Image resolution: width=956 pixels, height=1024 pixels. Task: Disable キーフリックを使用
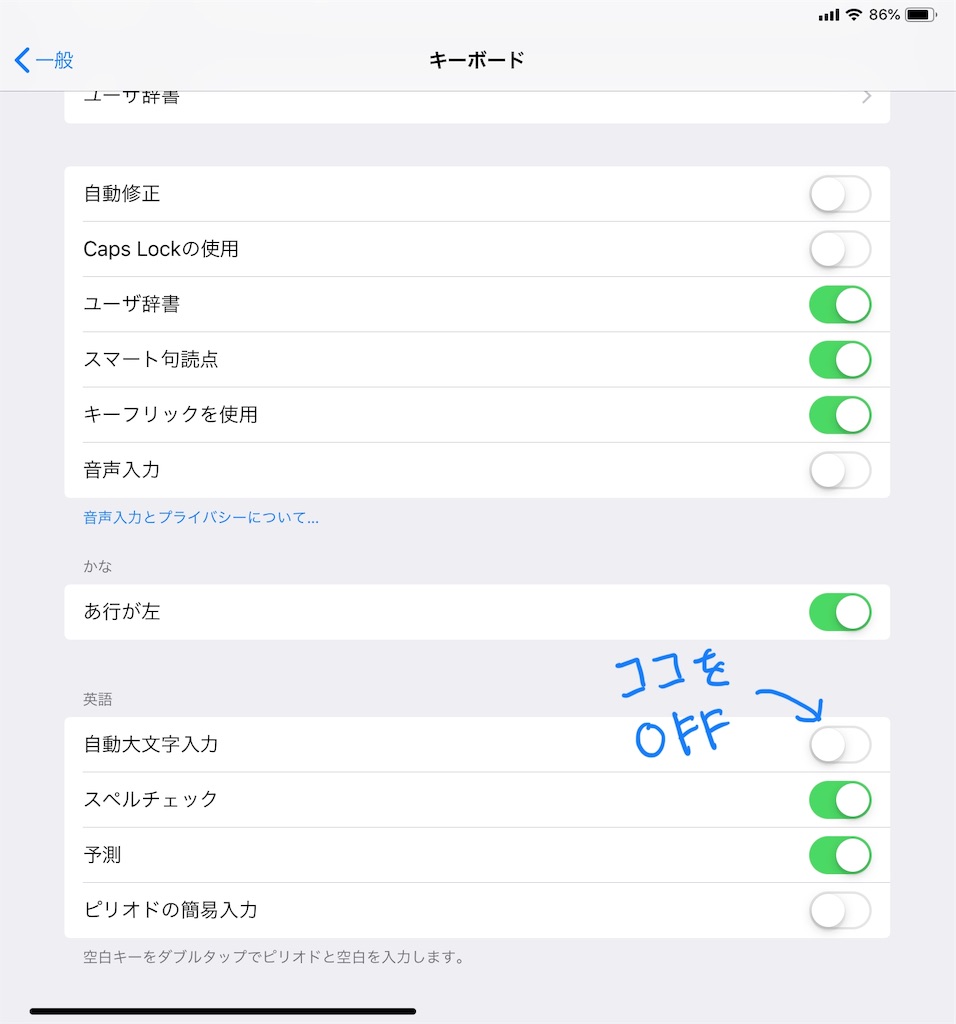pos(840,414)
